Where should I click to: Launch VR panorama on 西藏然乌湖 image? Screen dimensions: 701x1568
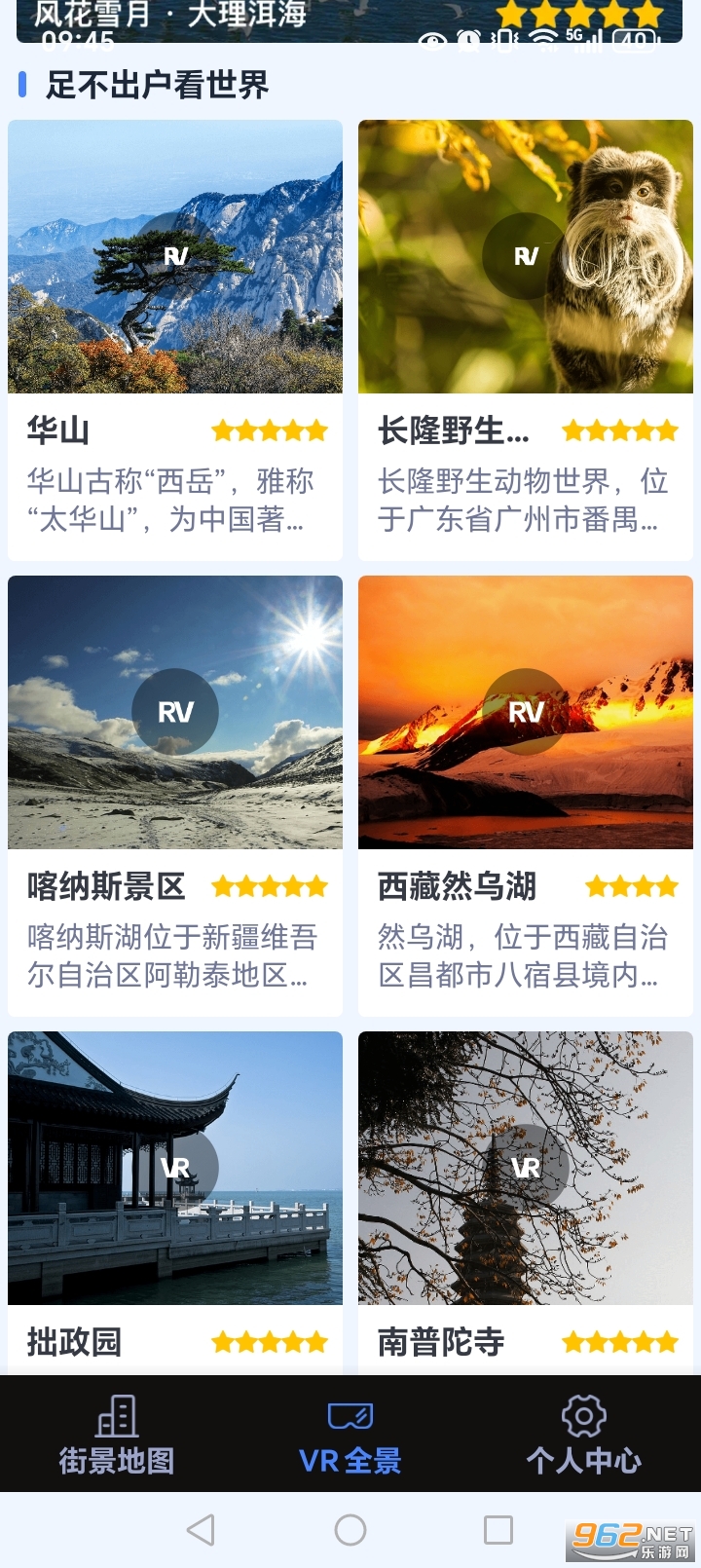[526, 711]
